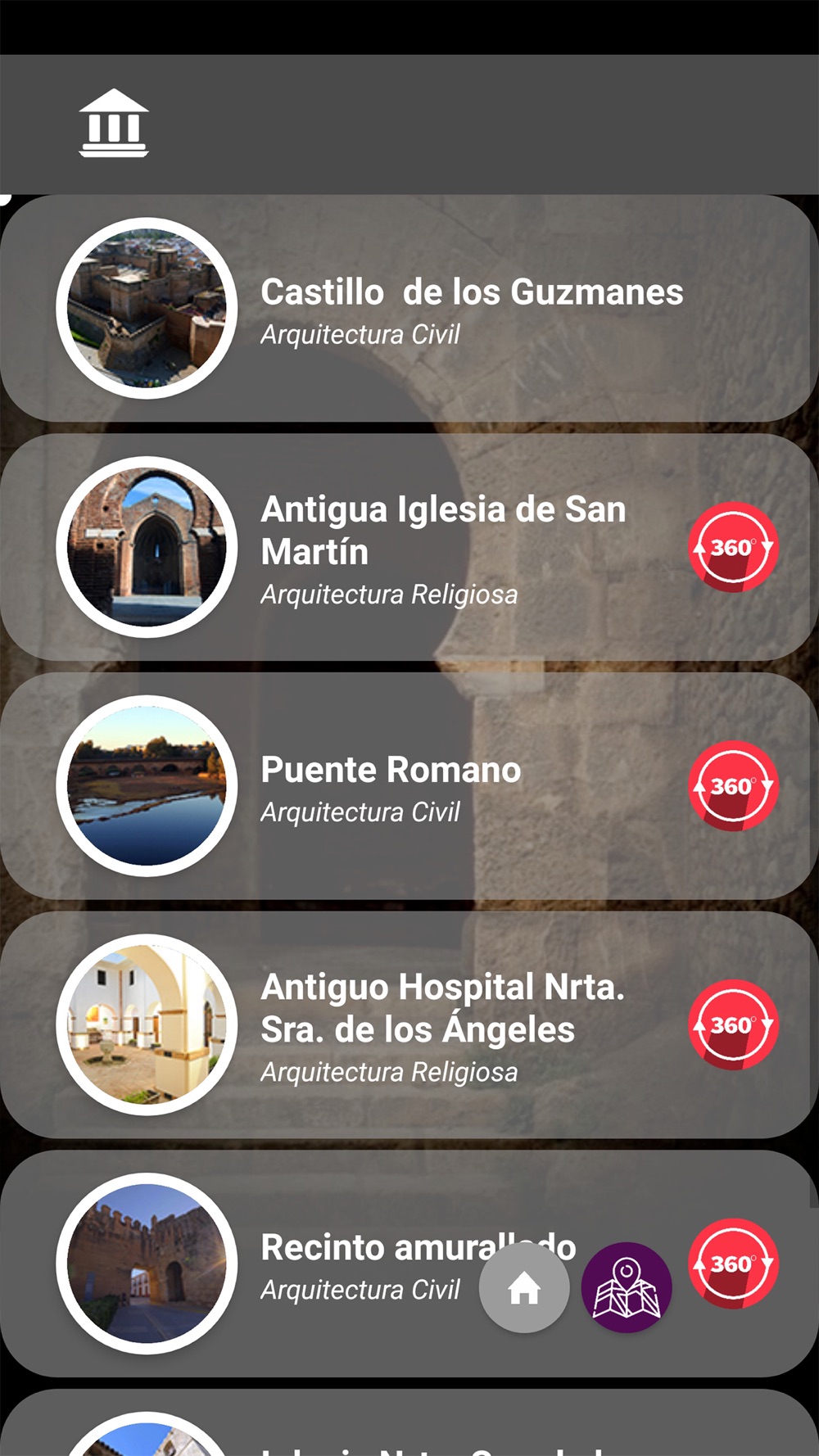Open Antiguo Hospital Nrta. Sra. de los Ángeles
Image resolution: width=819 pixels, height=1456 pixels.
tap(409, 1025)
